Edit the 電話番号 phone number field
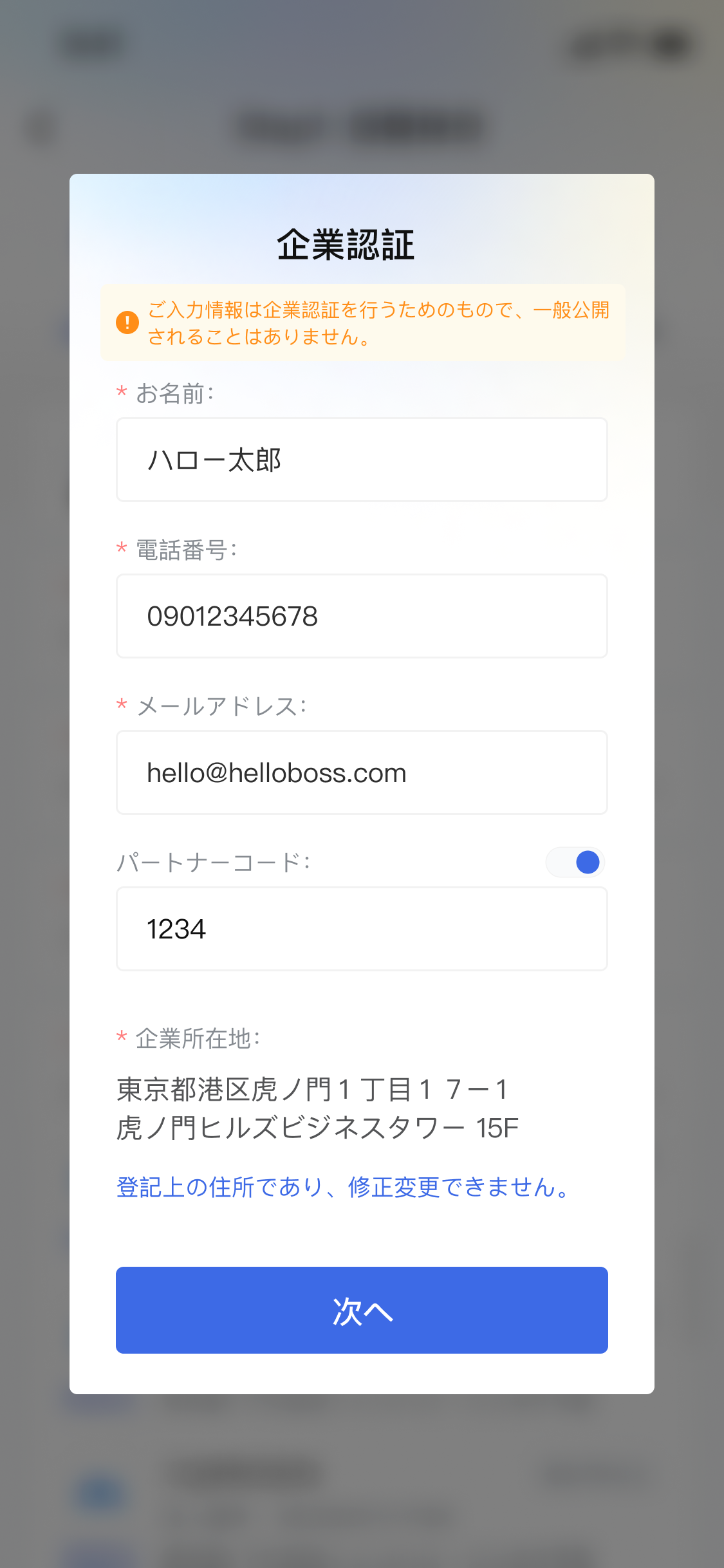The height and width of the screenshot is (1568, 724). pyautogui.click(x=362, y=616)
